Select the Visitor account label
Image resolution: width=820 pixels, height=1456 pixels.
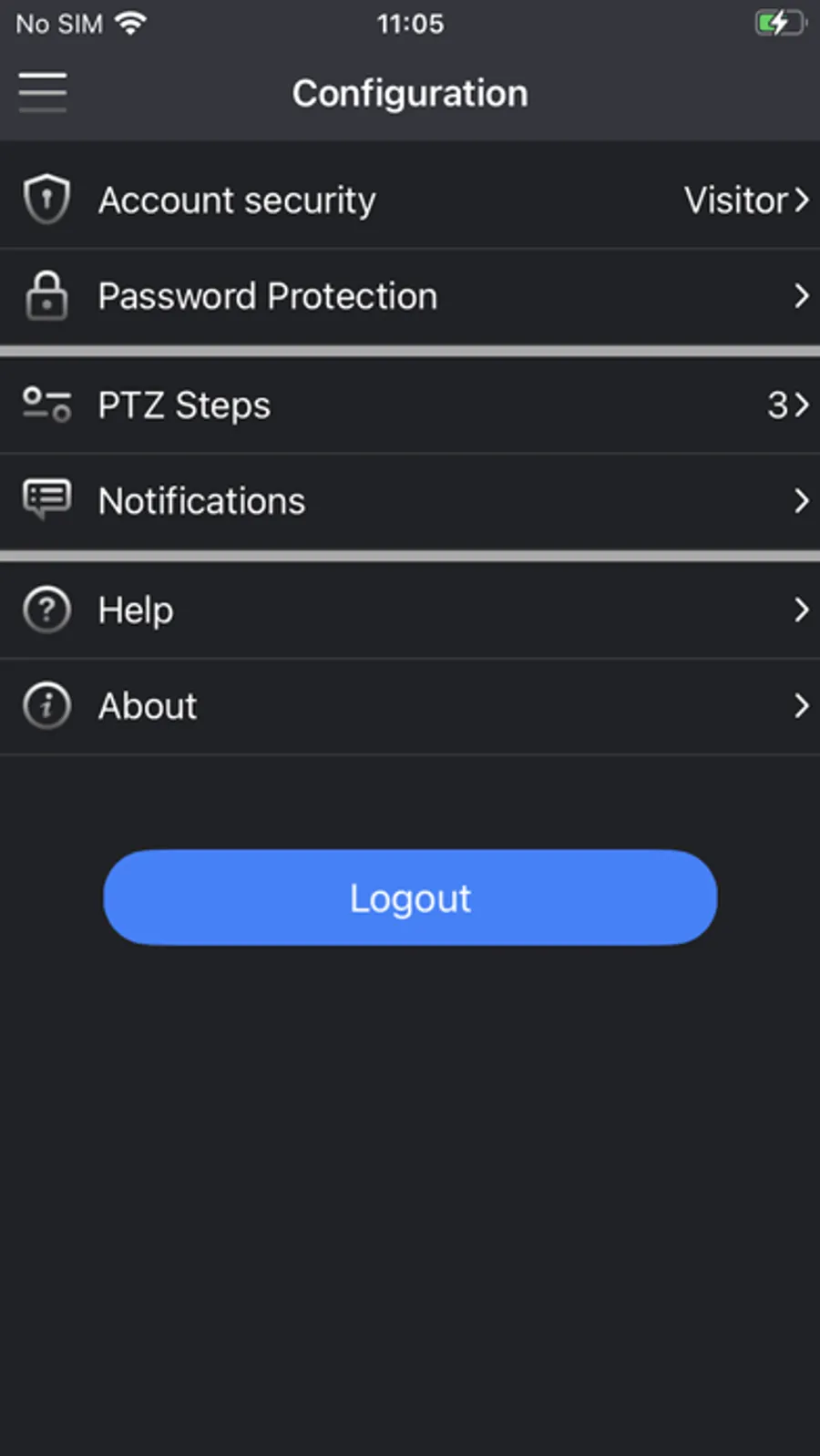click(x=736, y=200)
